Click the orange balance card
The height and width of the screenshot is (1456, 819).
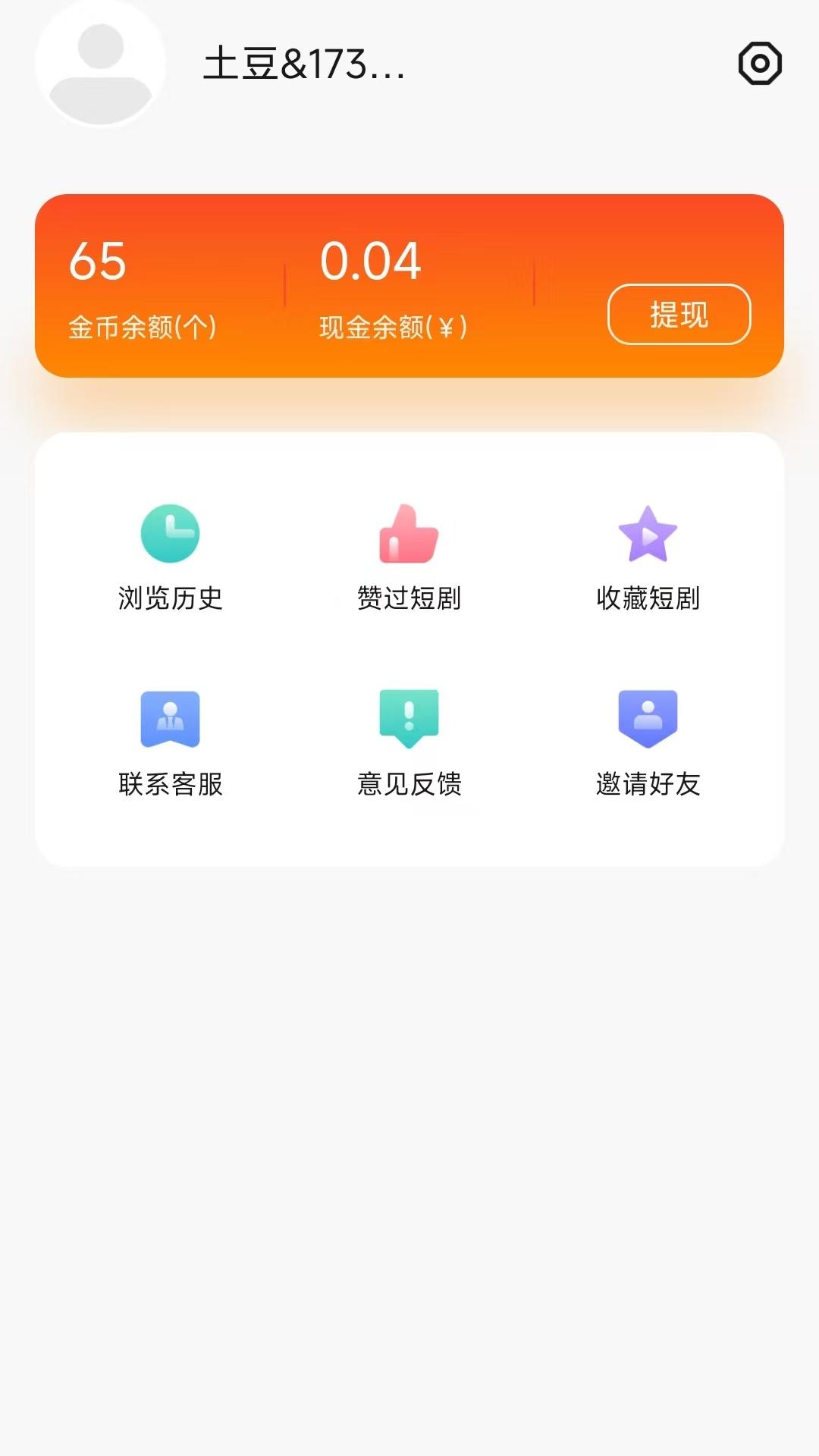[x=409, y=284]
